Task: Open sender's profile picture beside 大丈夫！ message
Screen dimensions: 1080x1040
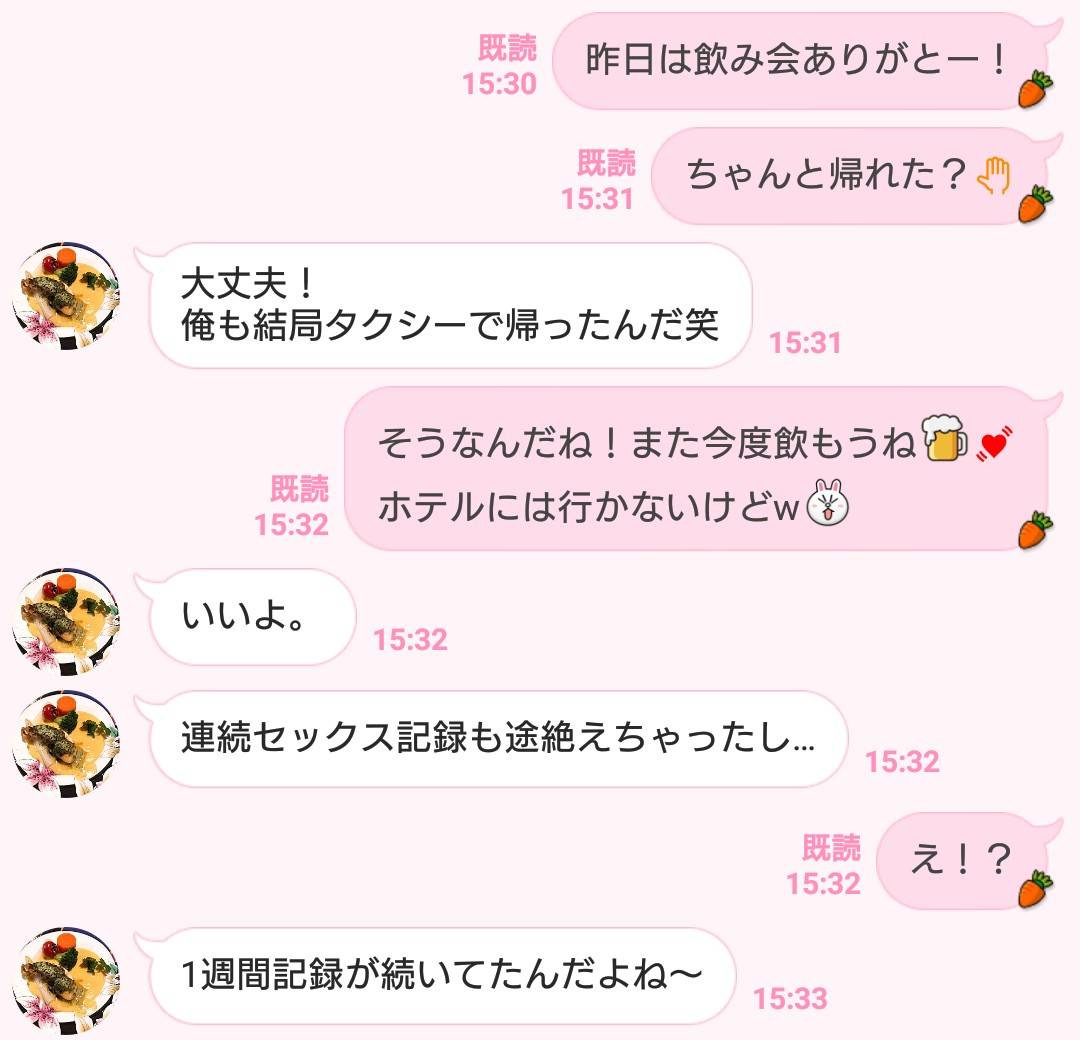Action: 66,295
